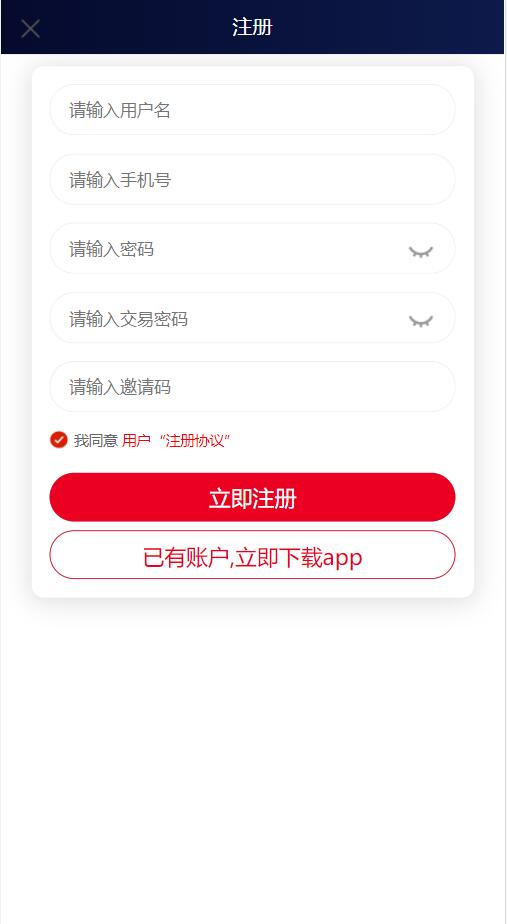Uncheck the agreement checkbox
This screenshot has width=507, height=924.
click(59, 440)
